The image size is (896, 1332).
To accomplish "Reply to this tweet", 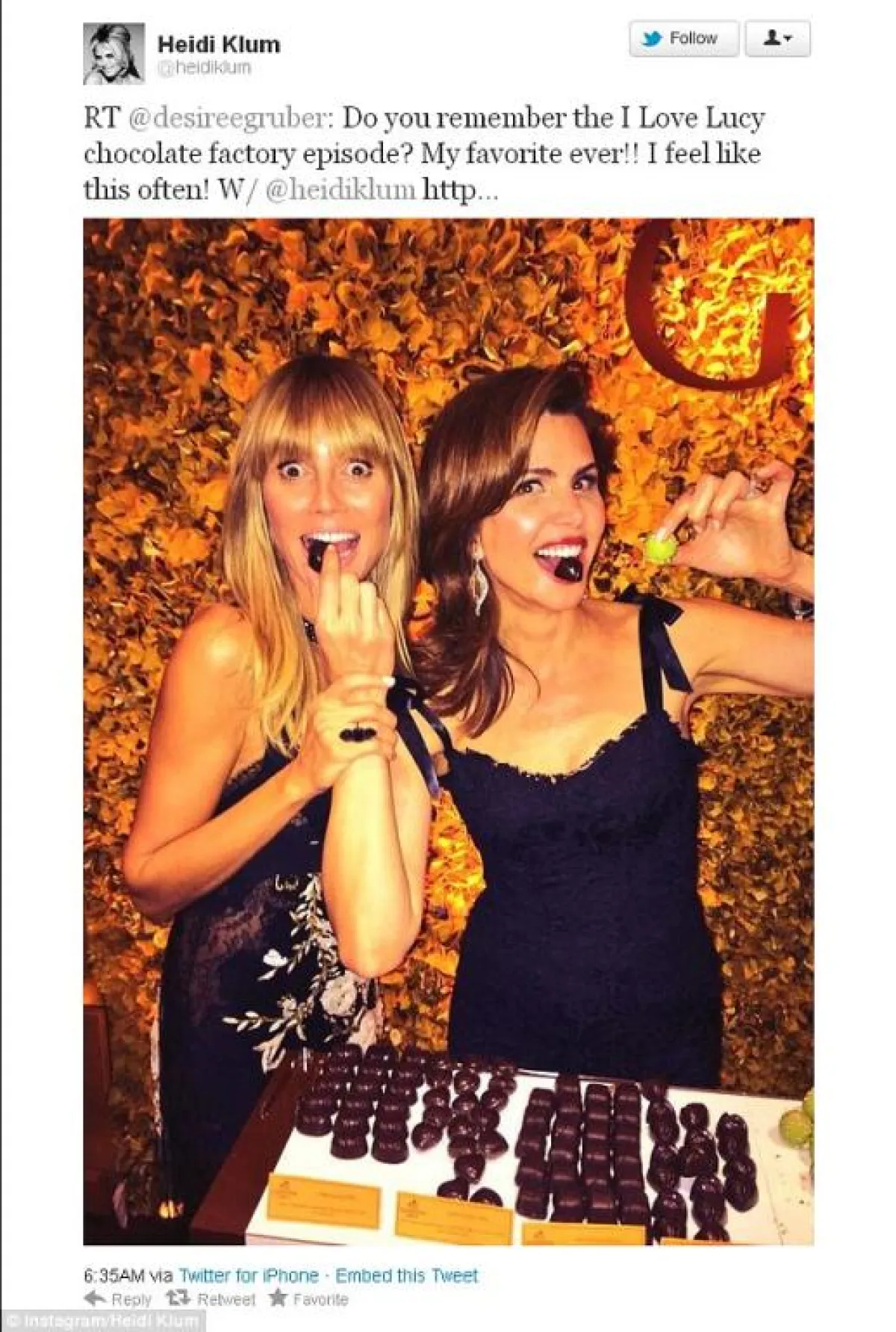I will pos(118,1299).
